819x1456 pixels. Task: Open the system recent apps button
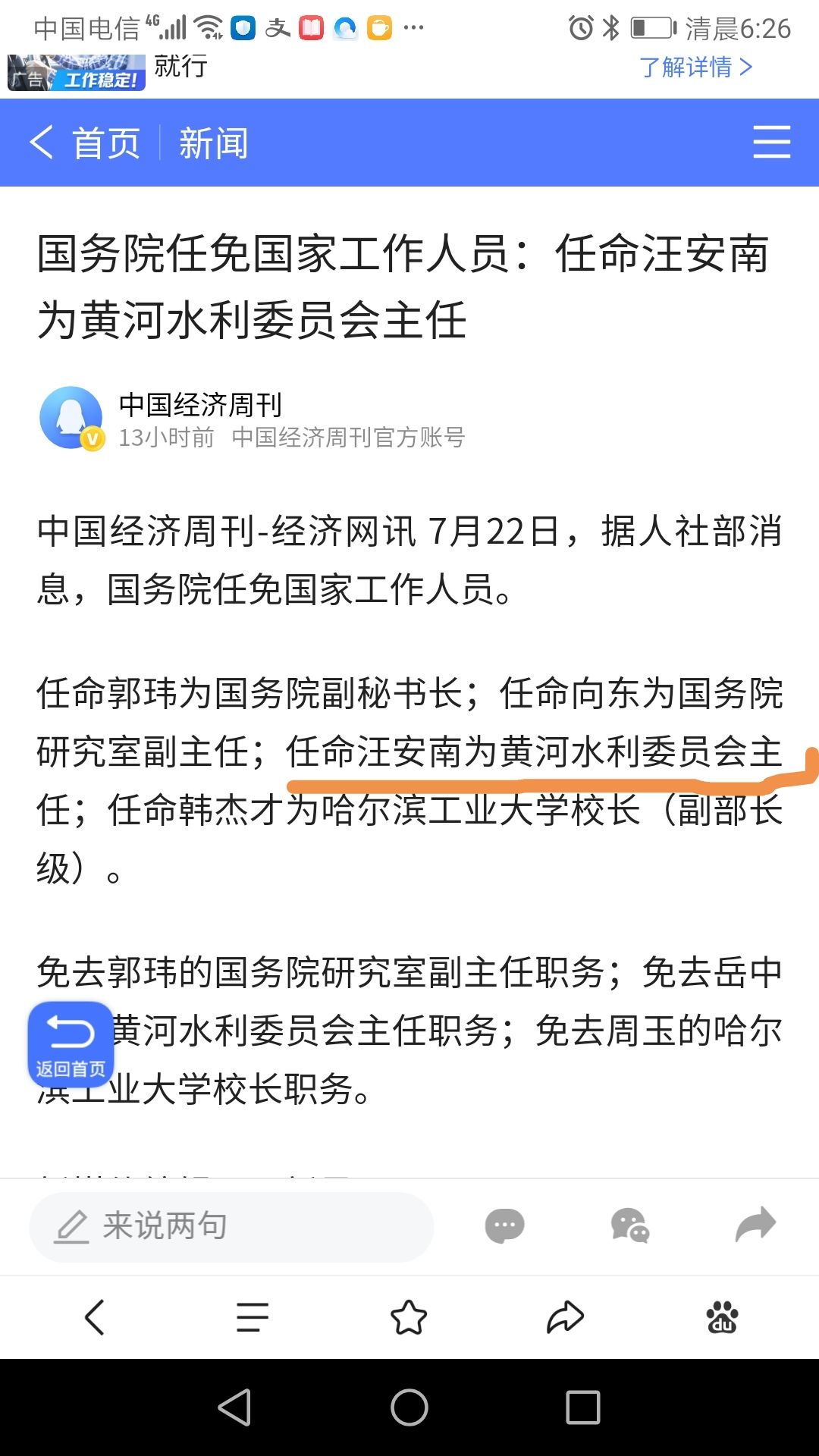point(582,1407)
